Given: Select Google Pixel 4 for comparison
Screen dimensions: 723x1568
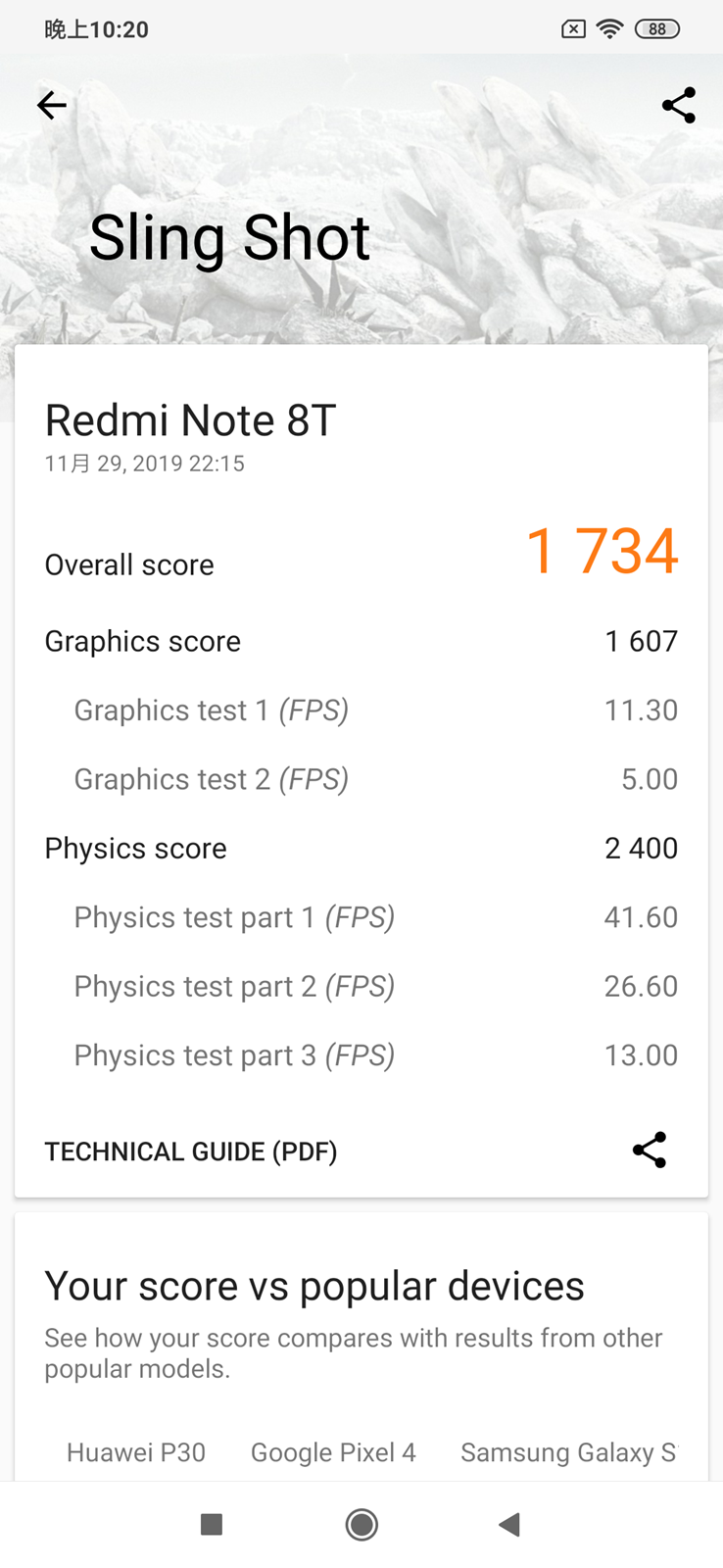Looking at the screenshot, I should pos(333,1452).
